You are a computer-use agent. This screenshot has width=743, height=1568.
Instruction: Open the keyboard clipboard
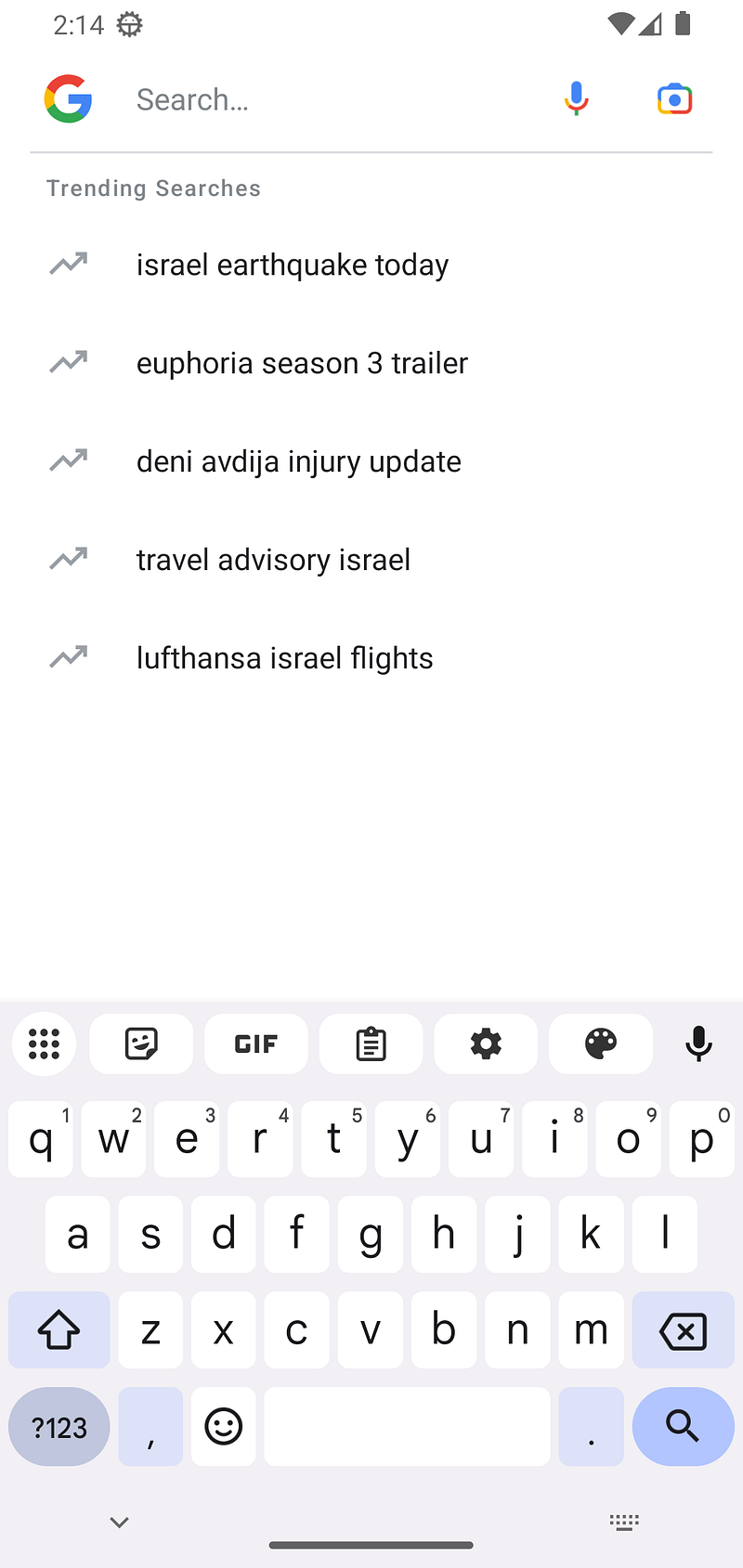coord(371,1044)
